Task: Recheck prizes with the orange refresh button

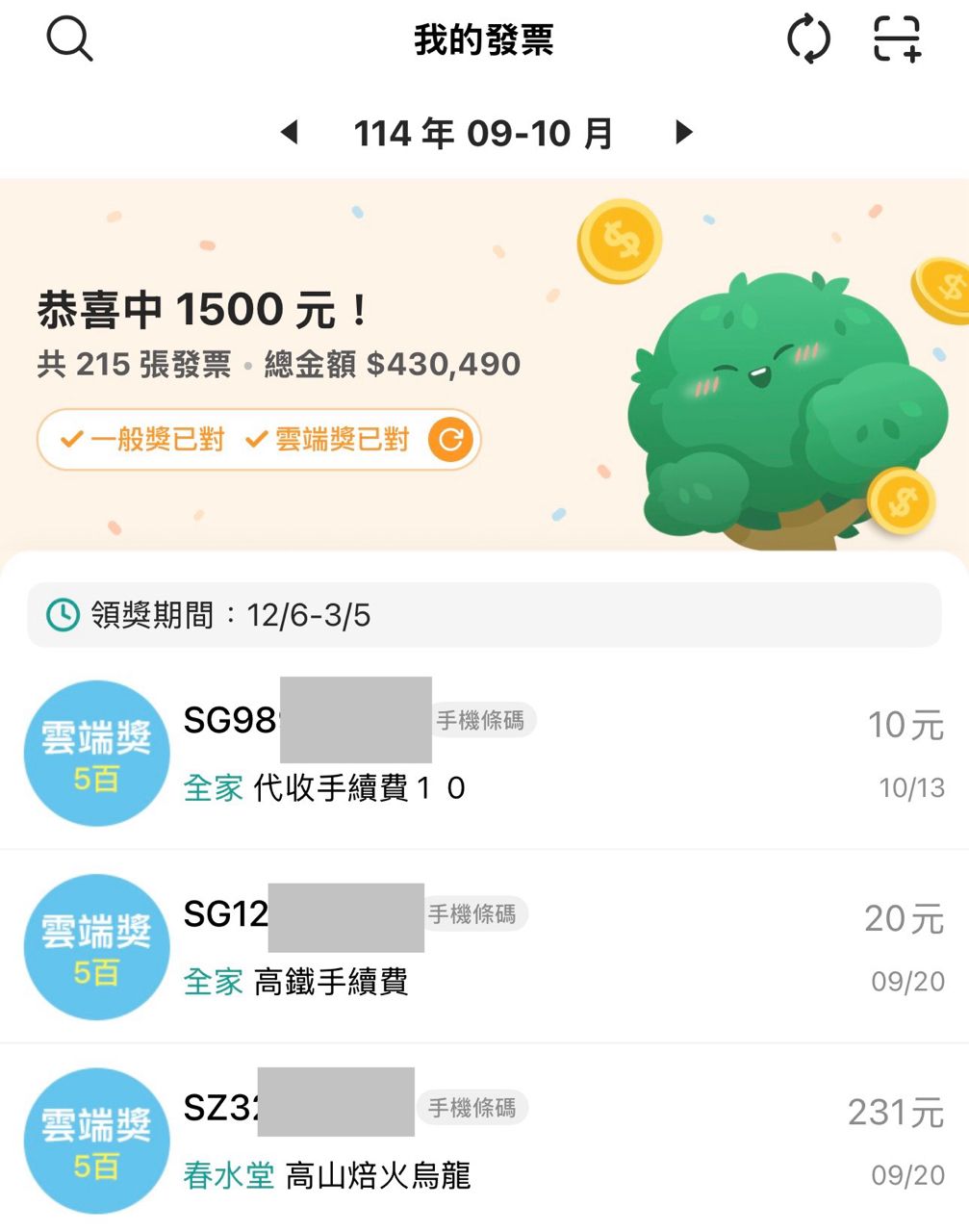Action: (450, 441)
